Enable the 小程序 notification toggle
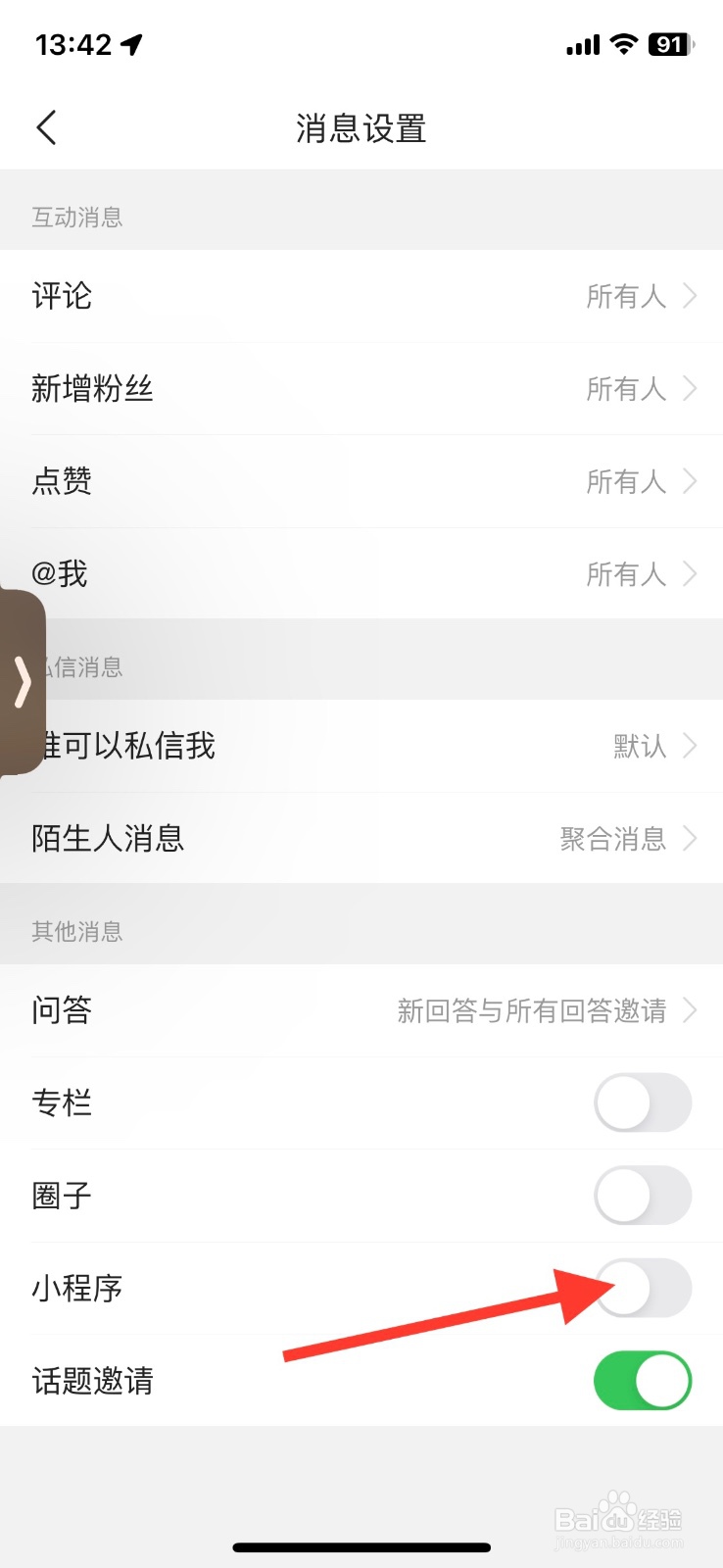Screen dimensions: 723x1568 click(x=643, y=1289)
